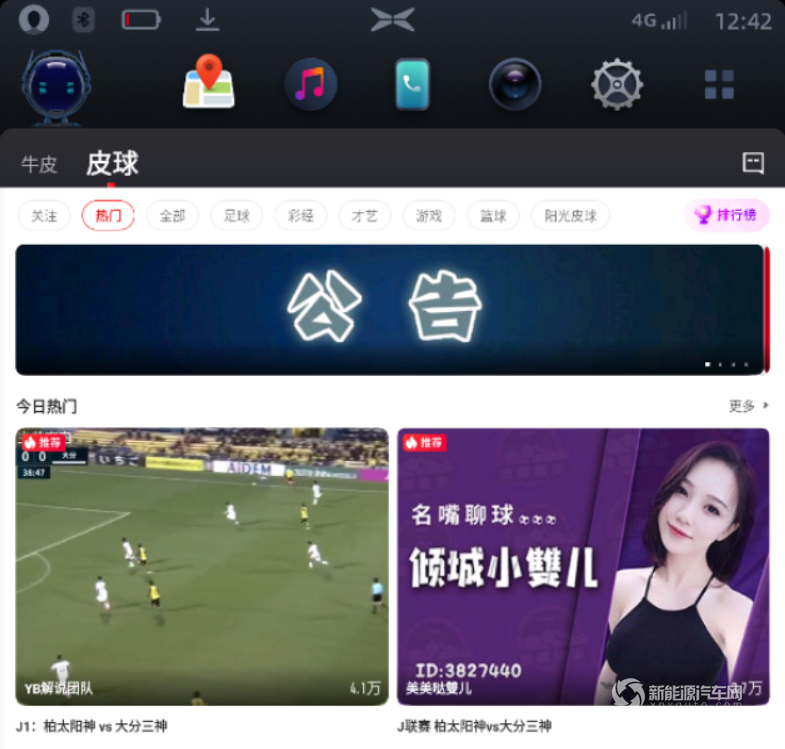Filter streams by 才艺
The width and height of the screenshot is (785, 749).
point(364,215)
